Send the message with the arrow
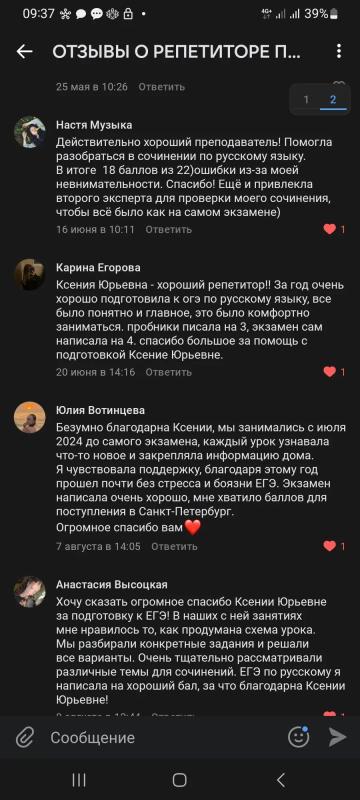This screenshot has width=360, height=800. point(337,737)
